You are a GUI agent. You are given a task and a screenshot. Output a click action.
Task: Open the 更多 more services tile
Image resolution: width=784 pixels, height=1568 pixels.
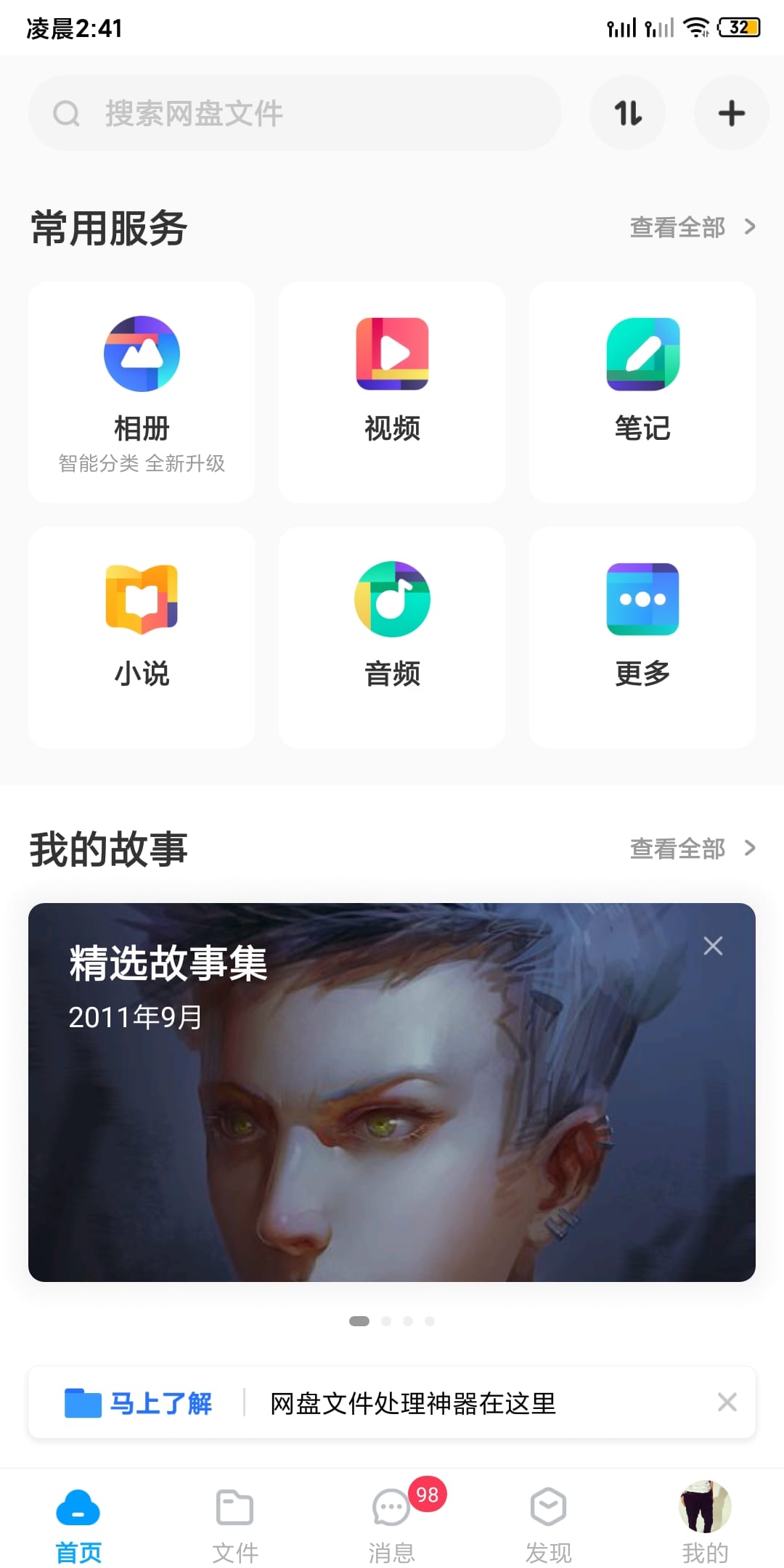click(642, 637)
